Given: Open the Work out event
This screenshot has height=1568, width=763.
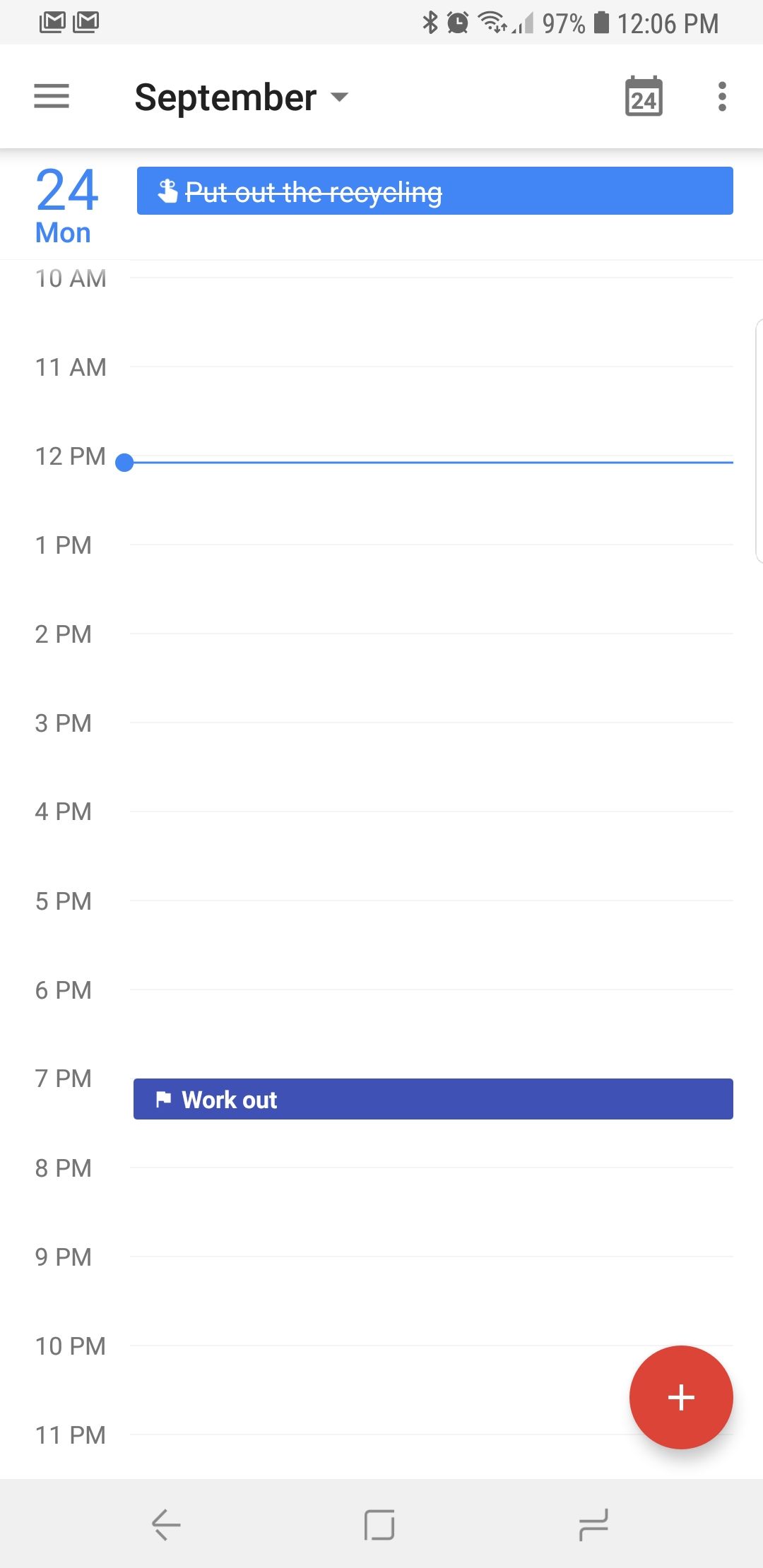Looking at the screenshot, I should coord(433,1099).
